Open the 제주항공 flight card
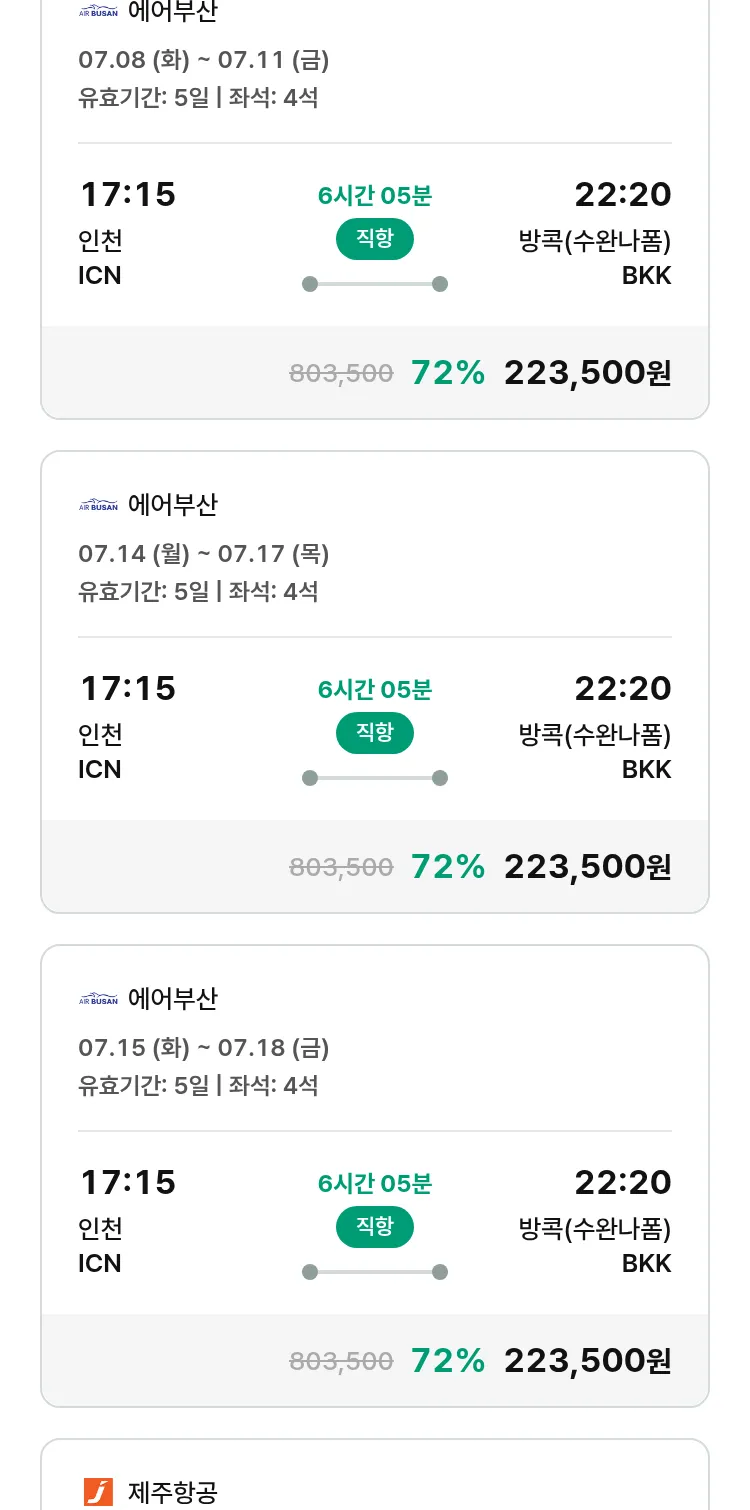The width and height of the screenshot is (750, 1510). tap(375, 1475)
